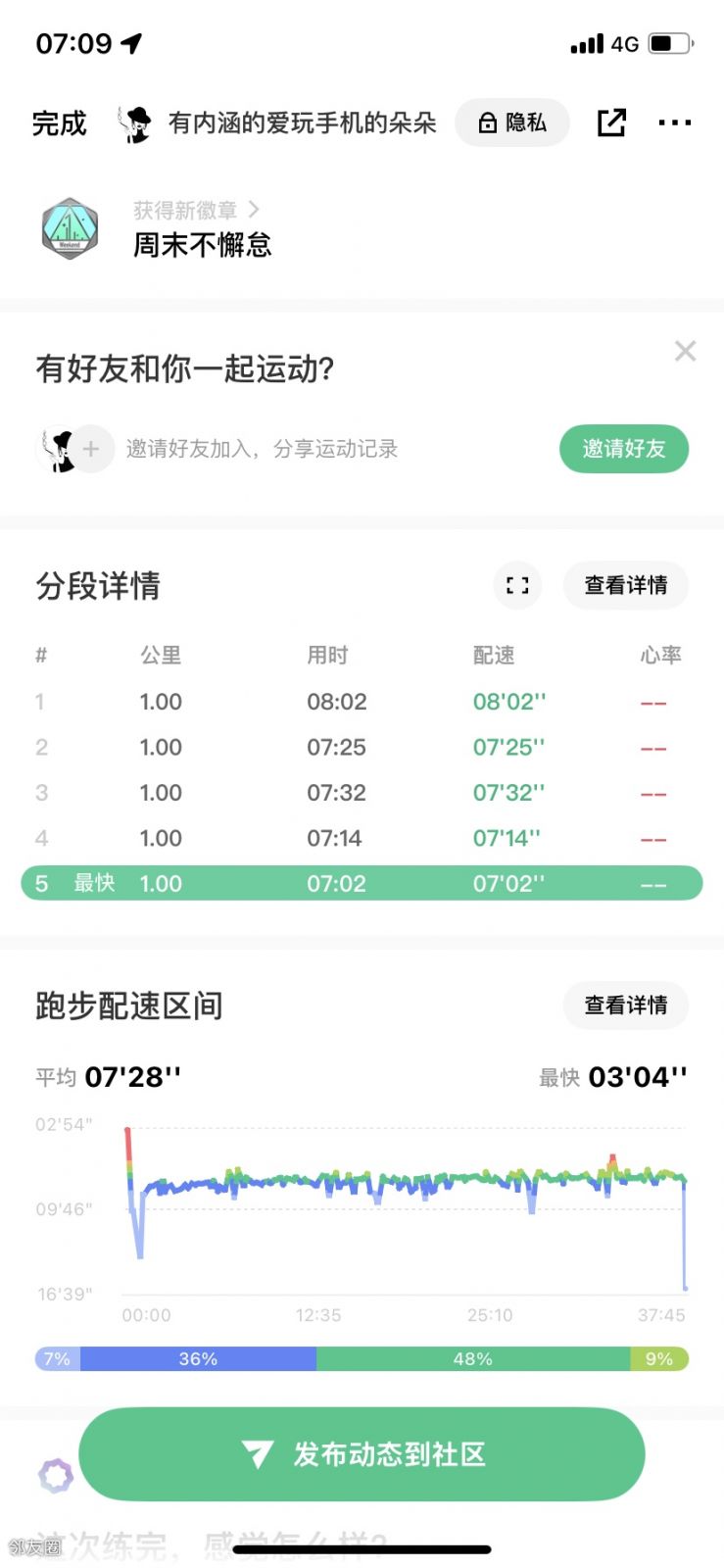724x1568 pixels.
Task: Open the three-dot overflow menu
Action: 675,122
